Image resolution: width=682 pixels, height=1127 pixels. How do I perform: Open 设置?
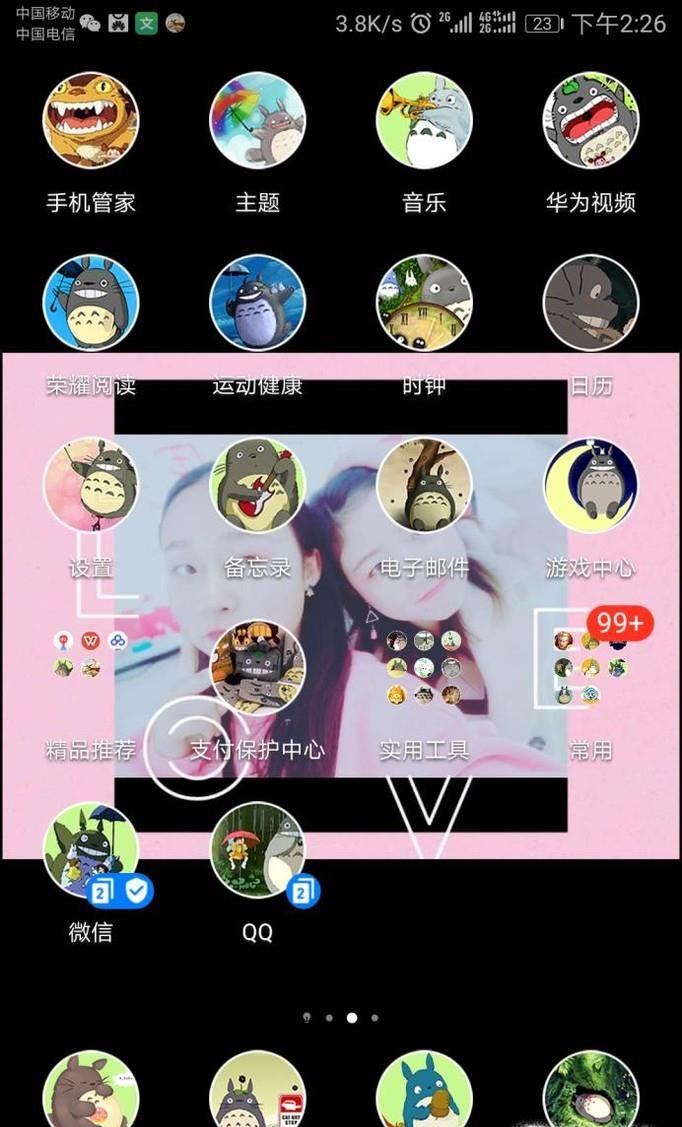tap(91, 486)
